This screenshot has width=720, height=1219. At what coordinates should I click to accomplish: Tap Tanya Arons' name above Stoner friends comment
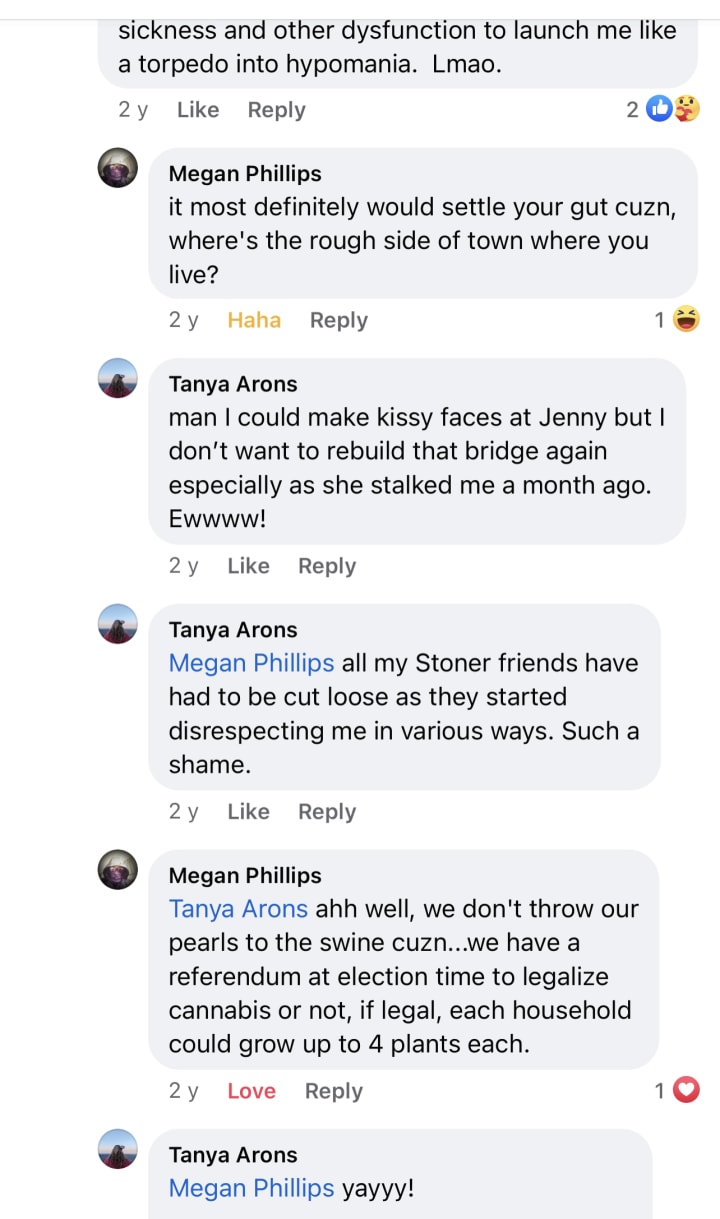pos(233,630)
